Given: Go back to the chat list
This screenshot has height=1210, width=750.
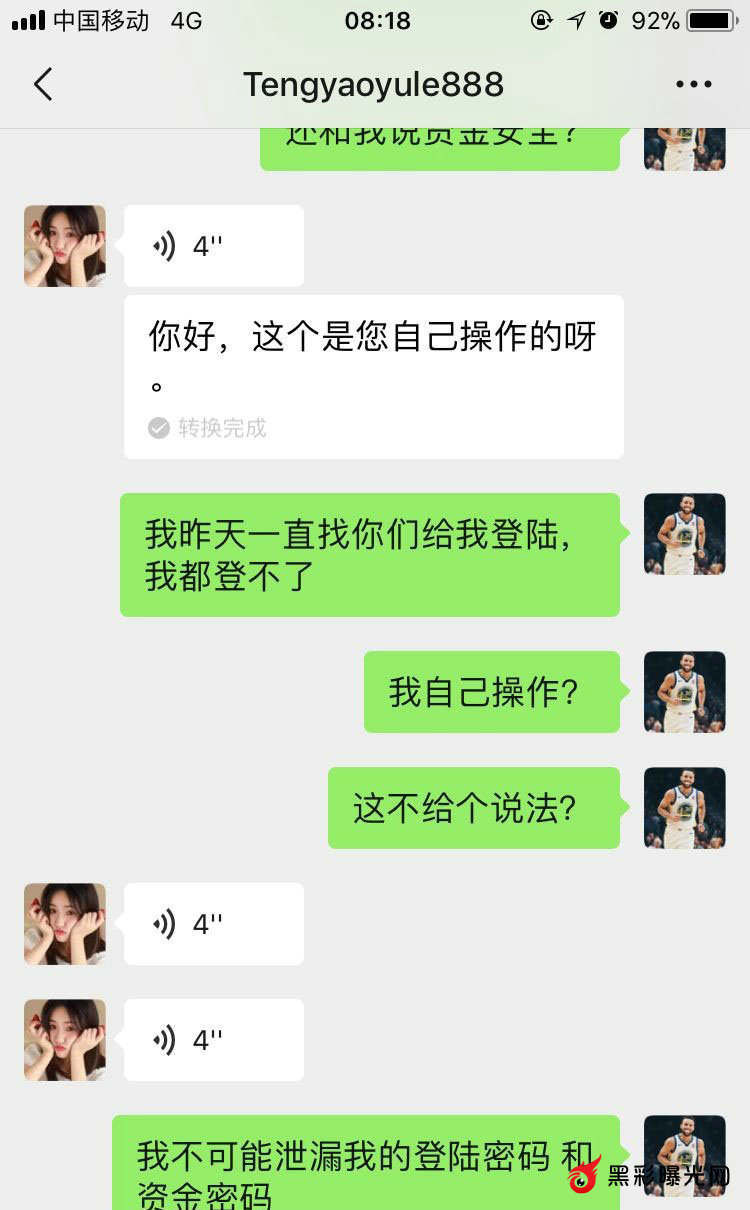Looking at the screenshot, I should pos(43,85).
